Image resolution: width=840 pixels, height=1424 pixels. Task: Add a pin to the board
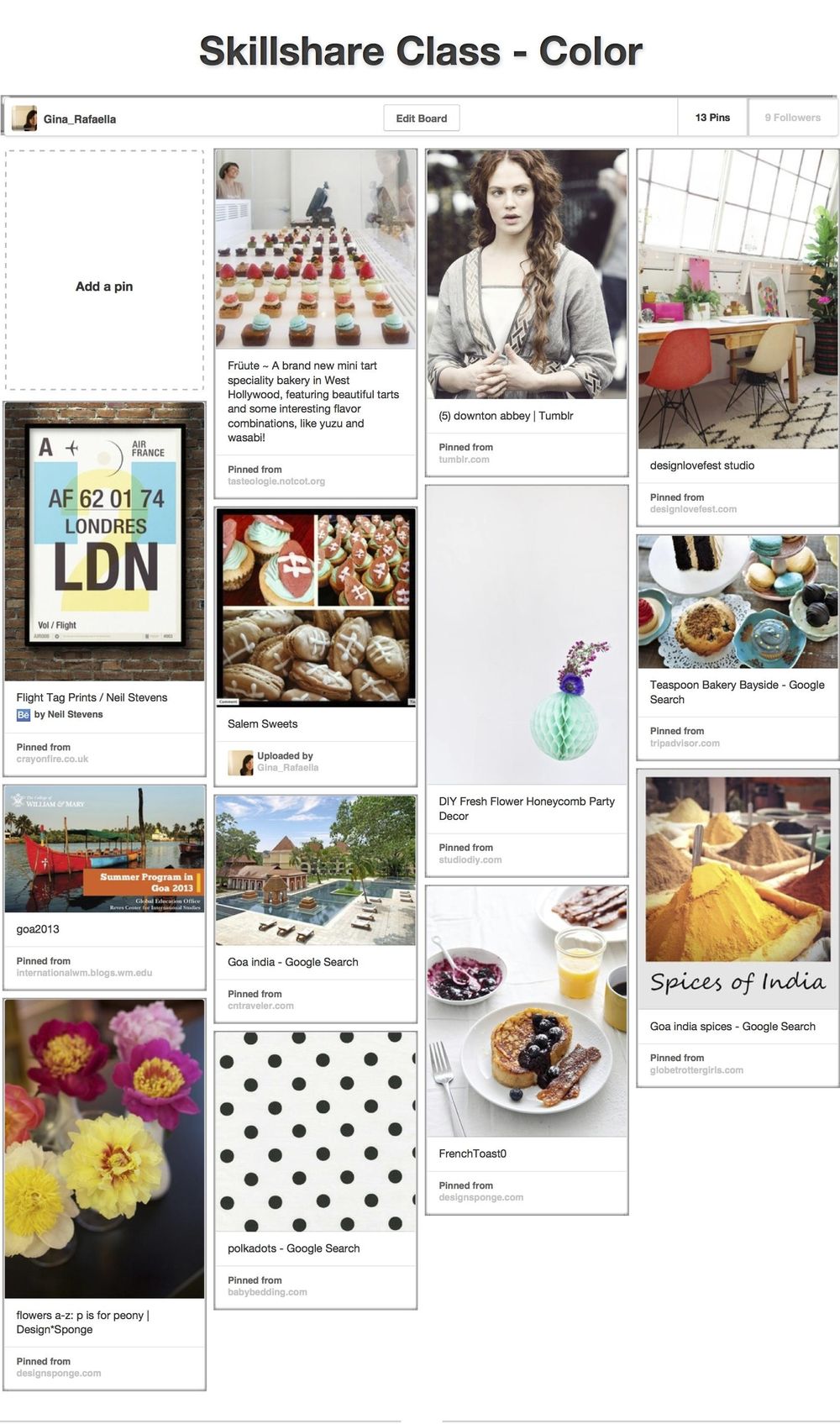tap(104, 286)
